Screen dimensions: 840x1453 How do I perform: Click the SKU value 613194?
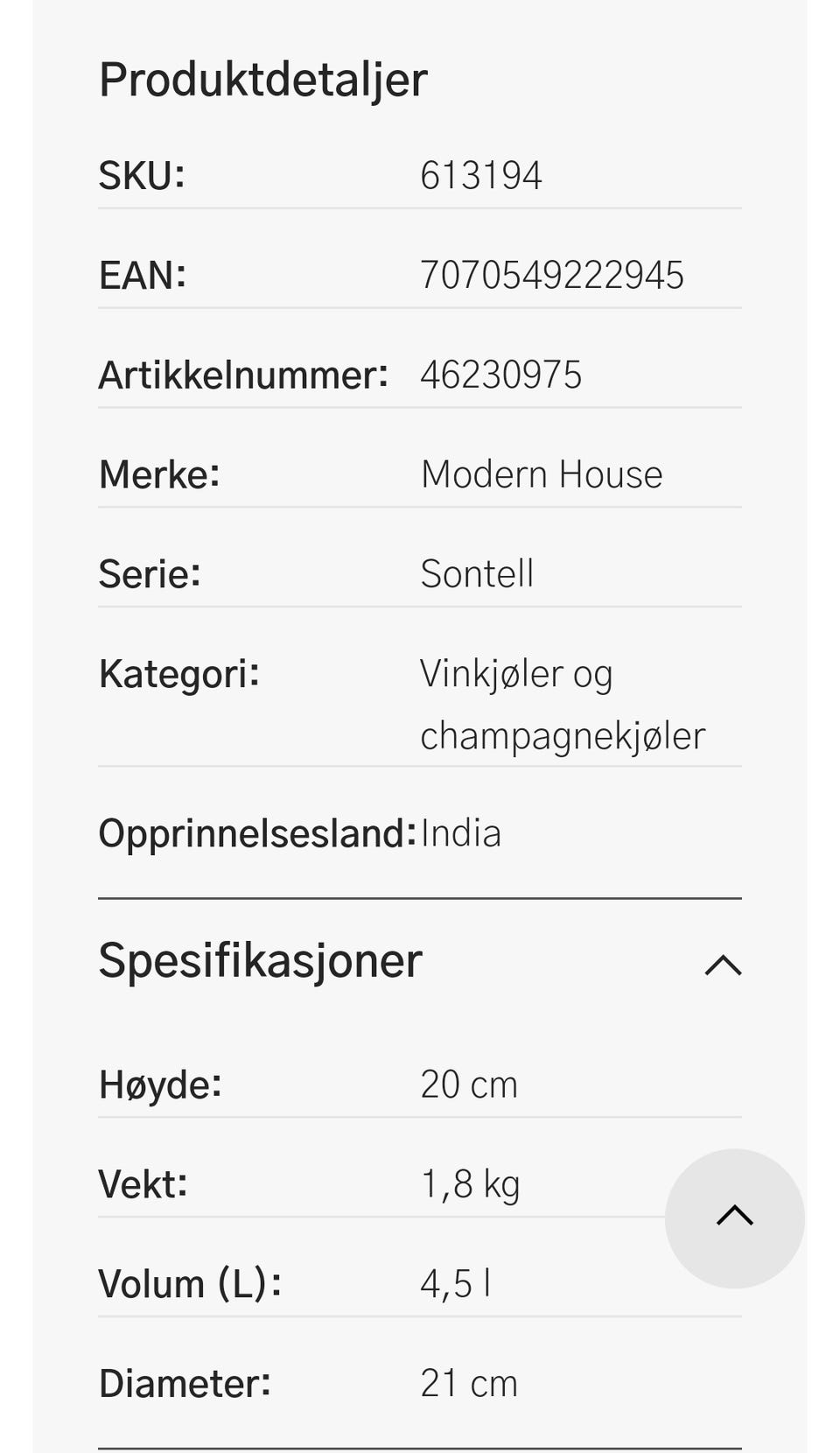[x=482, y=174]
